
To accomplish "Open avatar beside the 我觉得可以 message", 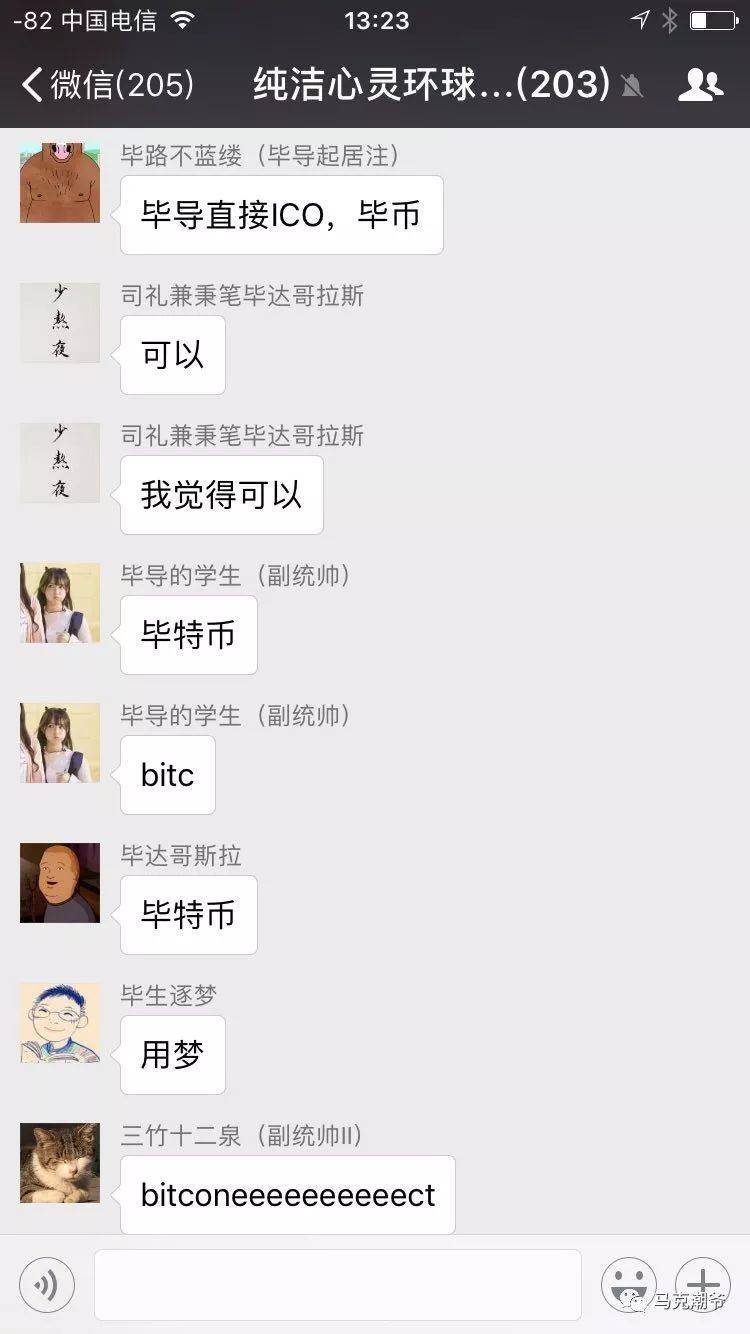I will click(x=60, y=462).
